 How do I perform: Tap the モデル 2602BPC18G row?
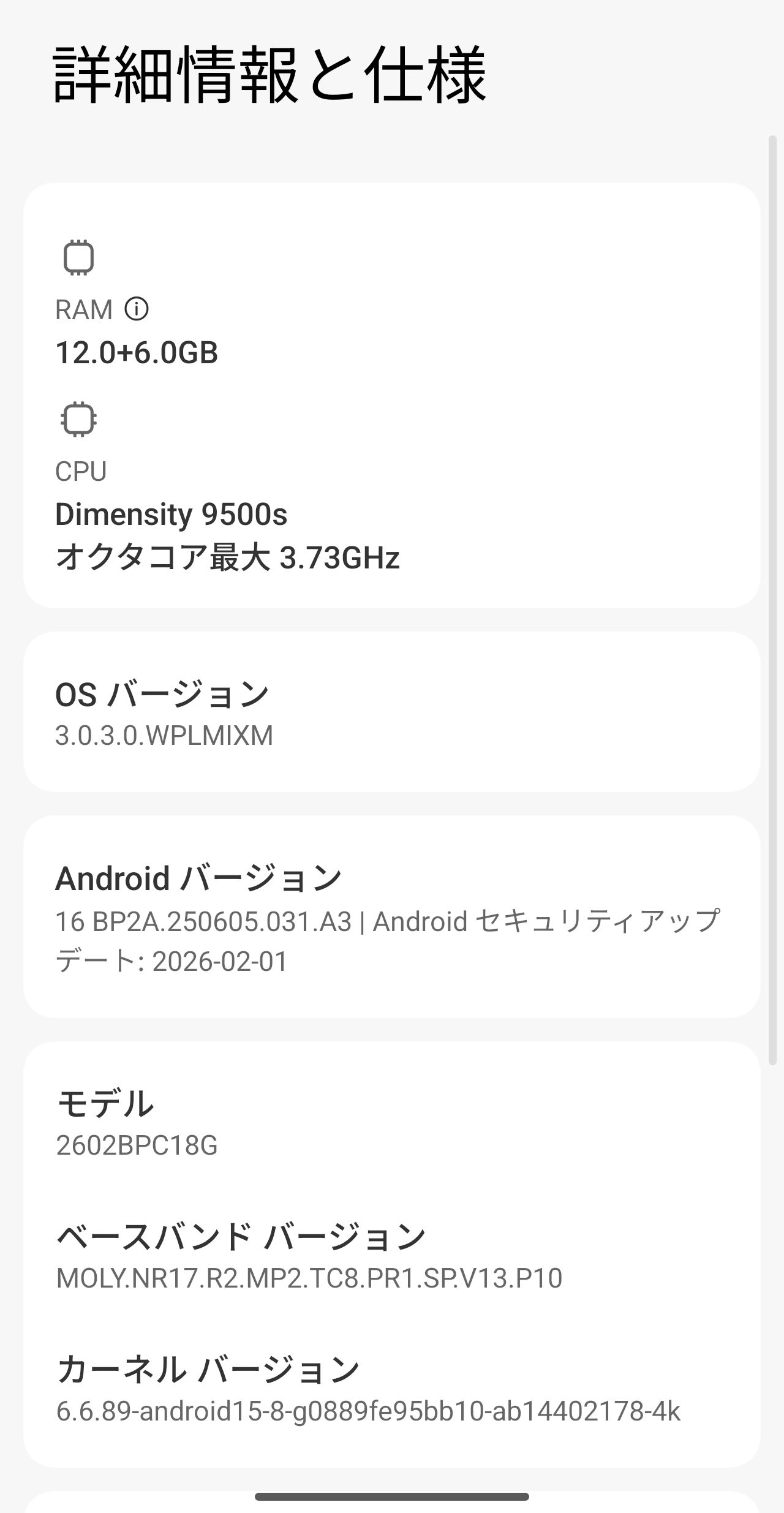[392, 1122]
